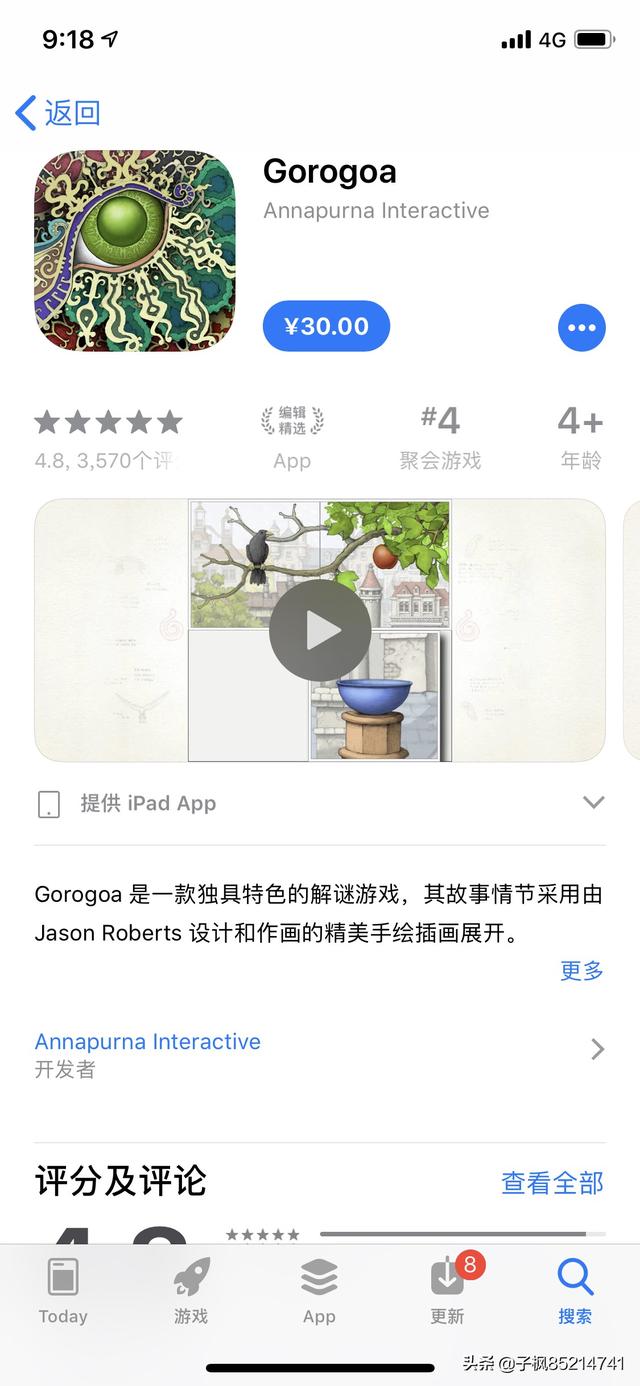The height and width of the screenshot is (1386, 640).
Task: Expand the 提供 iPad App section
Action: (593, 802)
